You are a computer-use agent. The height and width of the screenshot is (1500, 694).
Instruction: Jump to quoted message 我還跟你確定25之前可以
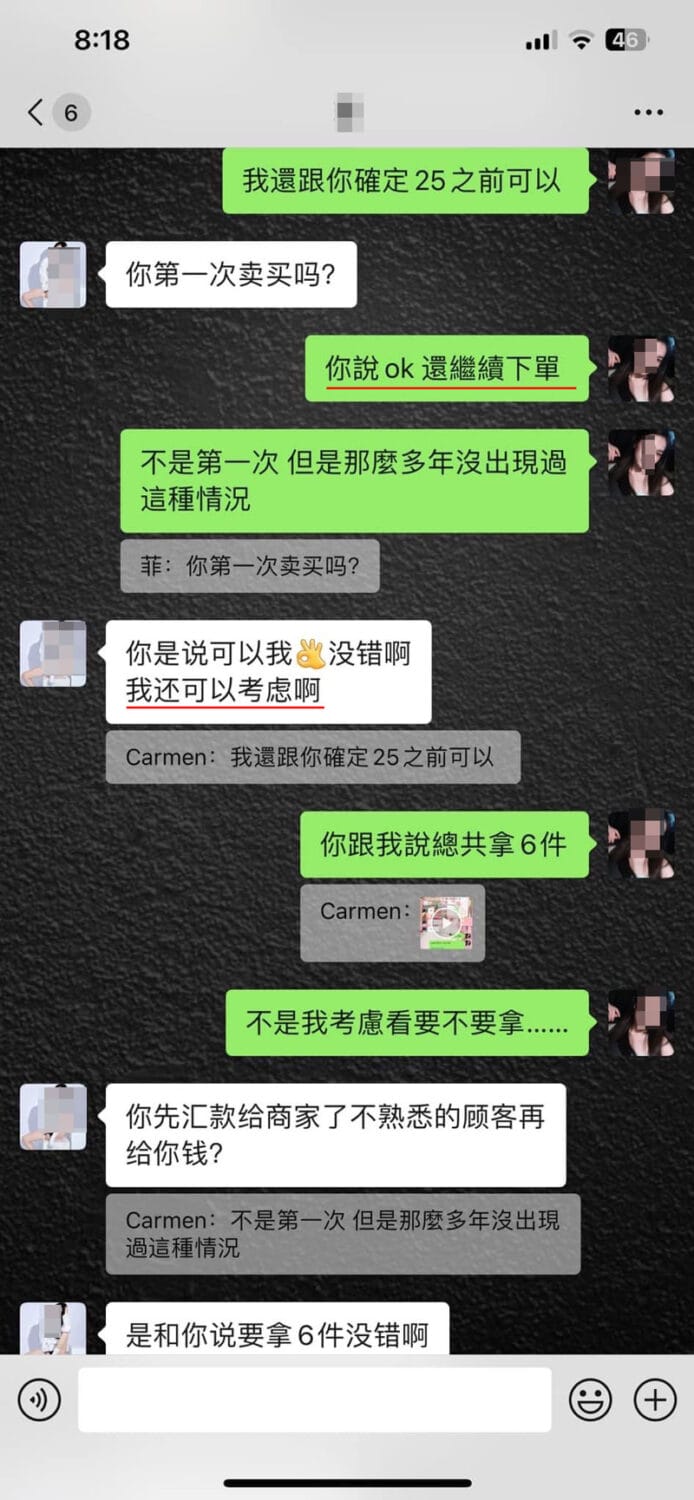point(312,757)
